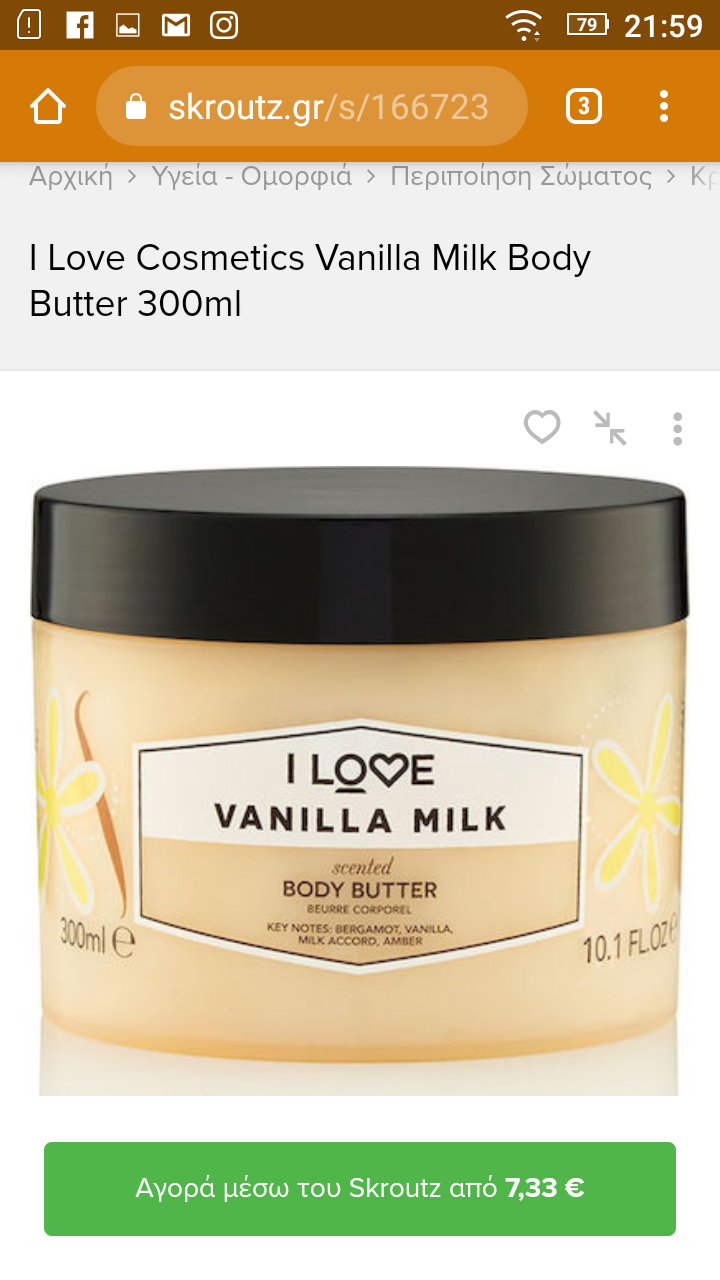Open the Περιποίηση Σώματος breadcrumb
720x1280 pixels.
click(x=520, y=177)
